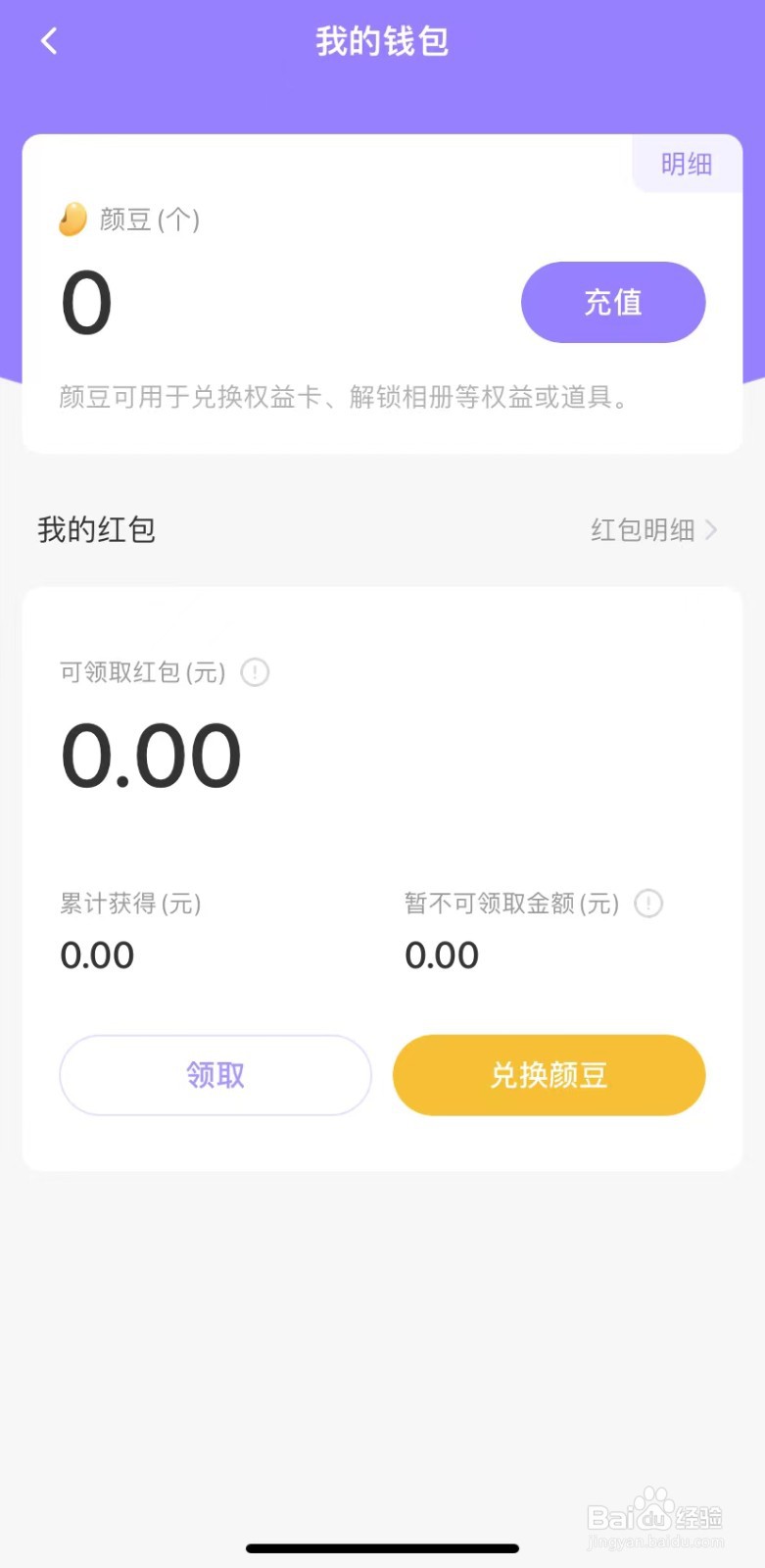View info icon next to 可领取红包
This screenshot has height=1568, width=765.
click(x=255, y=672)
